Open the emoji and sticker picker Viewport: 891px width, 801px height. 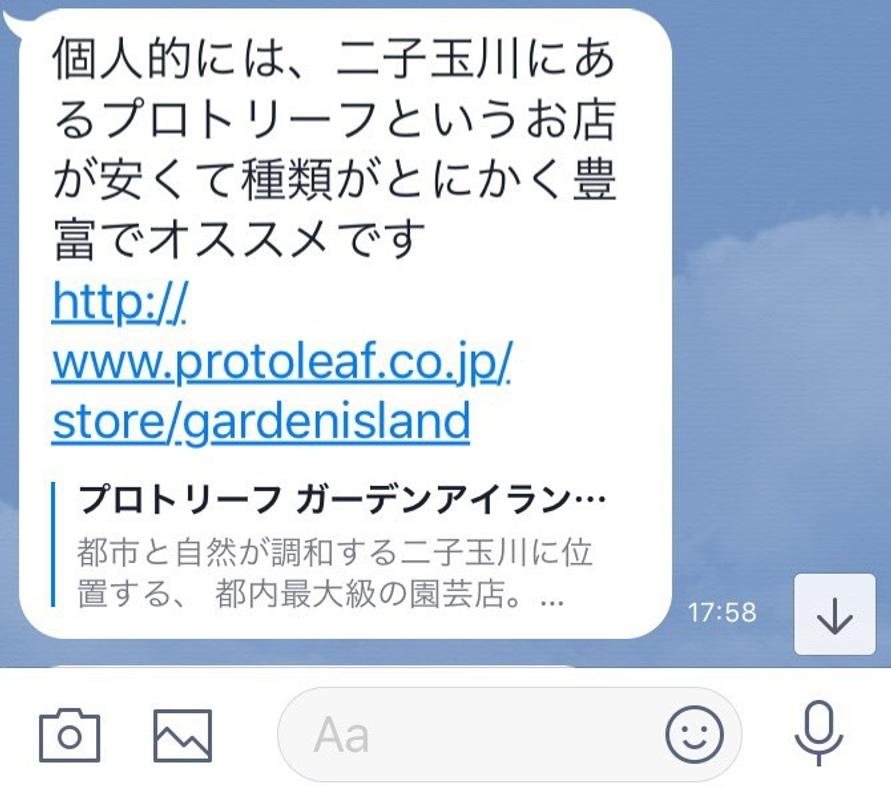click(x=694, y=735)
